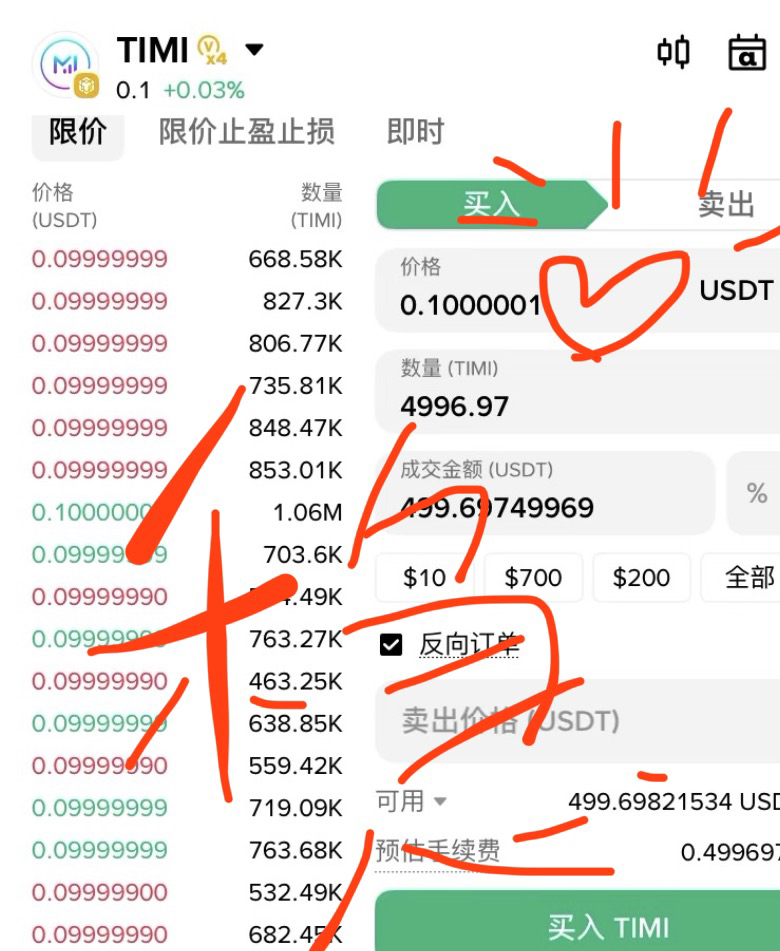Screen dimensions: 780x951
Task: Edit the 数量 (TIMI) field
Action: (x=570, y=392)
